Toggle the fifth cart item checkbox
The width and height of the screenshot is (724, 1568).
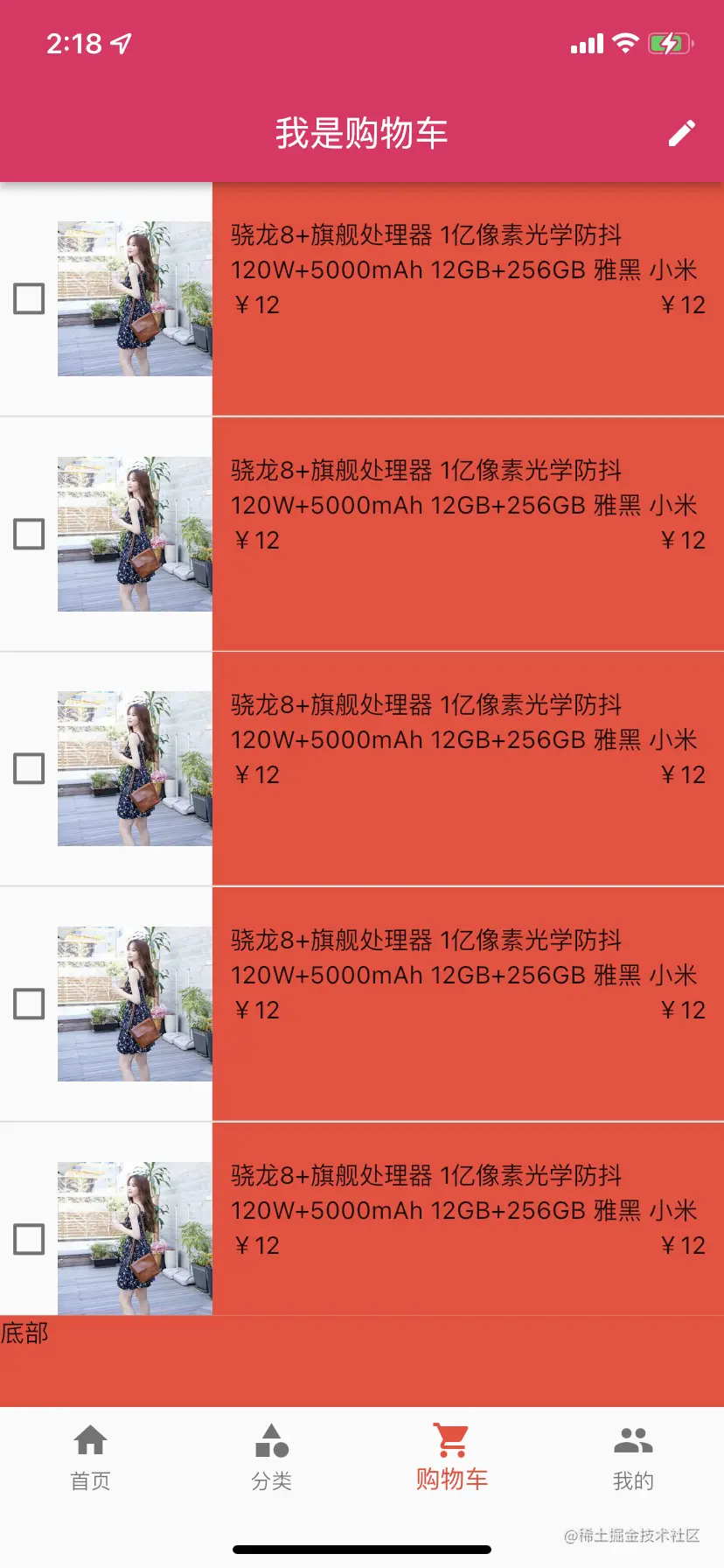coord(29,1239)
